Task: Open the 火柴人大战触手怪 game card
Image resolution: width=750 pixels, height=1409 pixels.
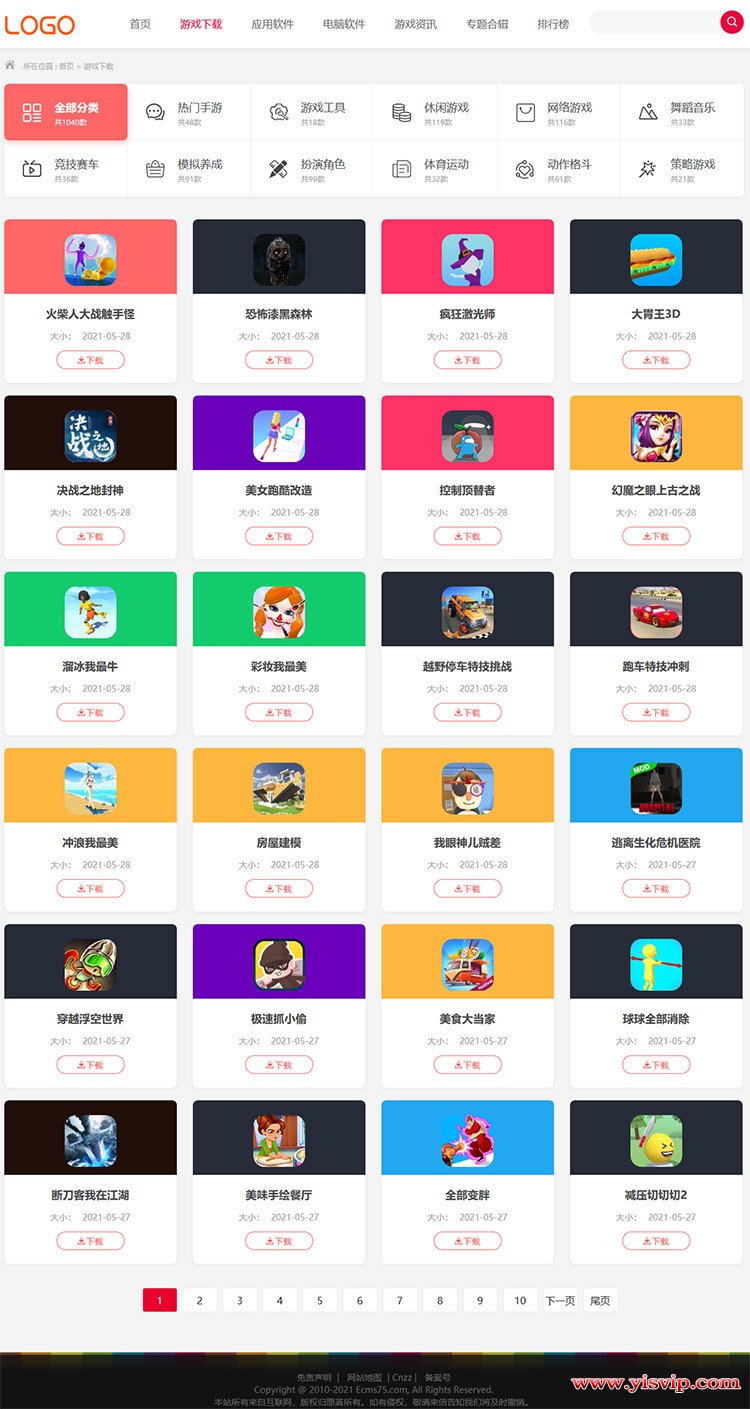Action: [90, 314]
